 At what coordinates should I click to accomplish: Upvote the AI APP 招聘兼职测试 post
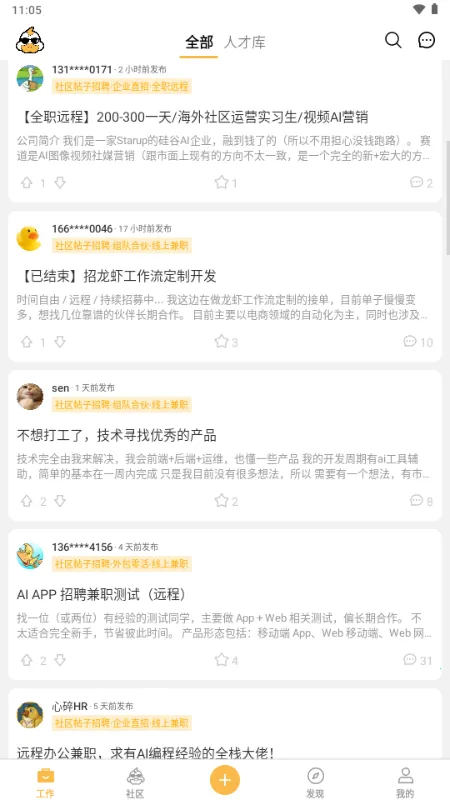[x=27, y=660]
